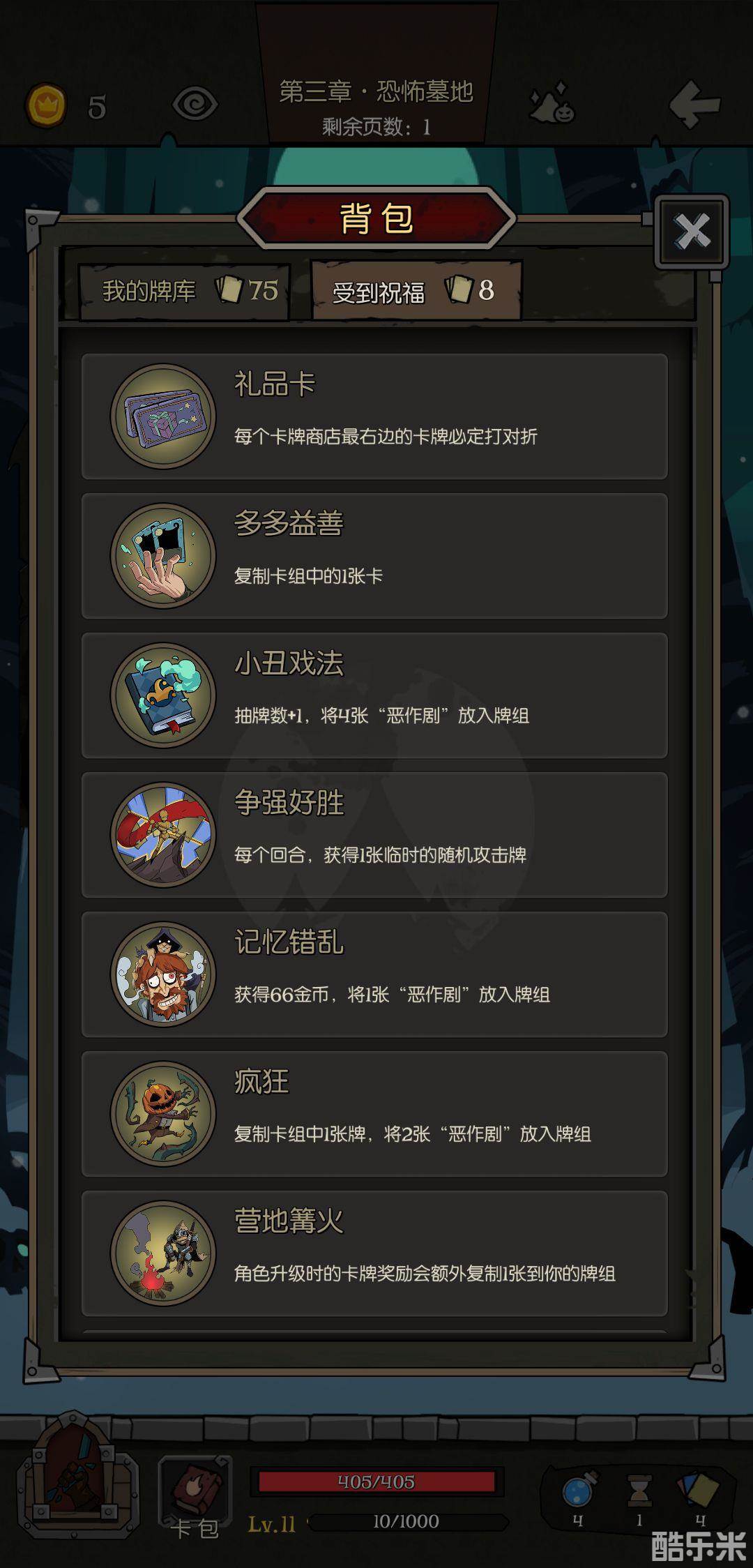Screen dimensions: 753x1568
Task: Open the 礼品卡 blessing entry
Action: pyautogui.click(x=374, y=416)
